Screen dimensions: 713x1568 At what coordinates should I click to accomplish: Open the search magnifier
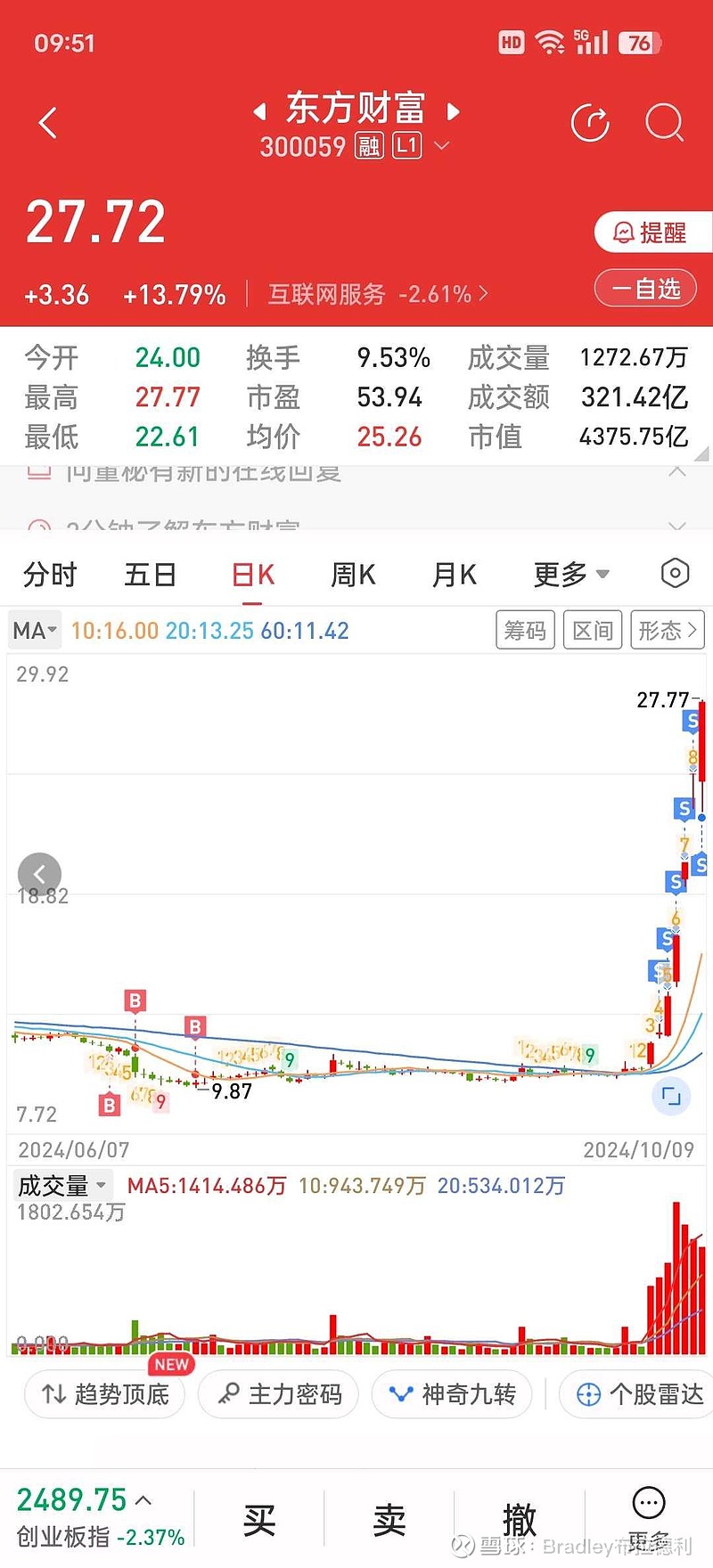click(x=664, y=123)
